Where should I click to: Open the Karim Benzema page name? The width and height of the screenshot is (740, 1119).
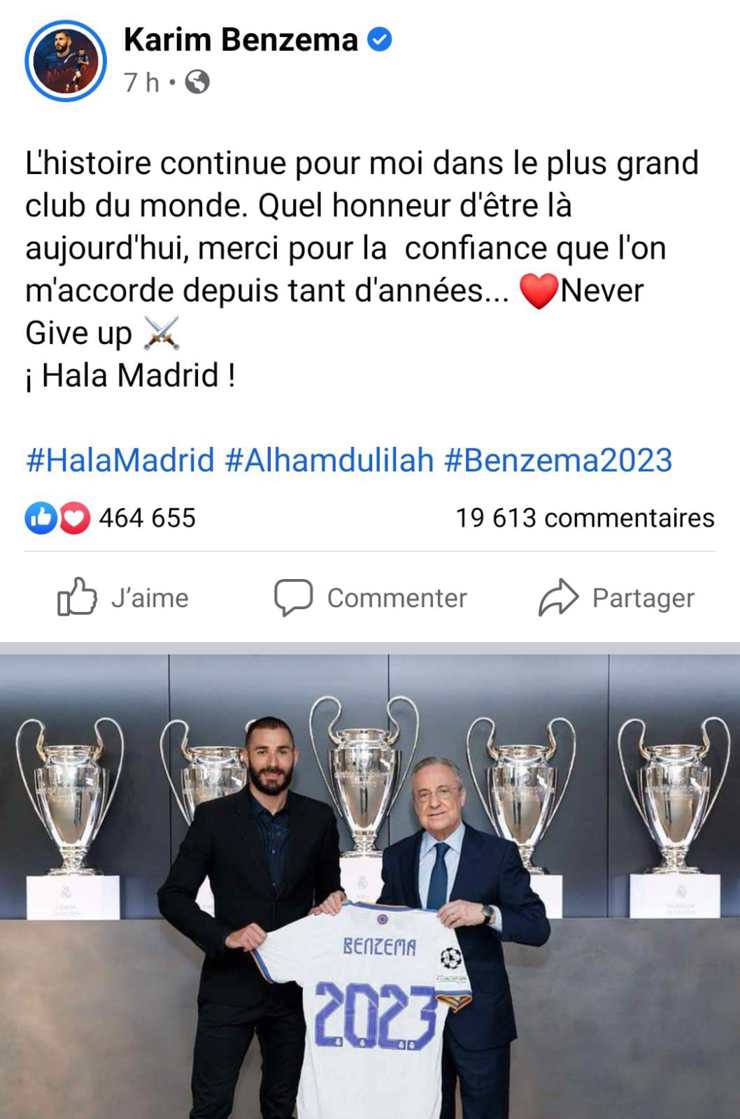point(241,40)
